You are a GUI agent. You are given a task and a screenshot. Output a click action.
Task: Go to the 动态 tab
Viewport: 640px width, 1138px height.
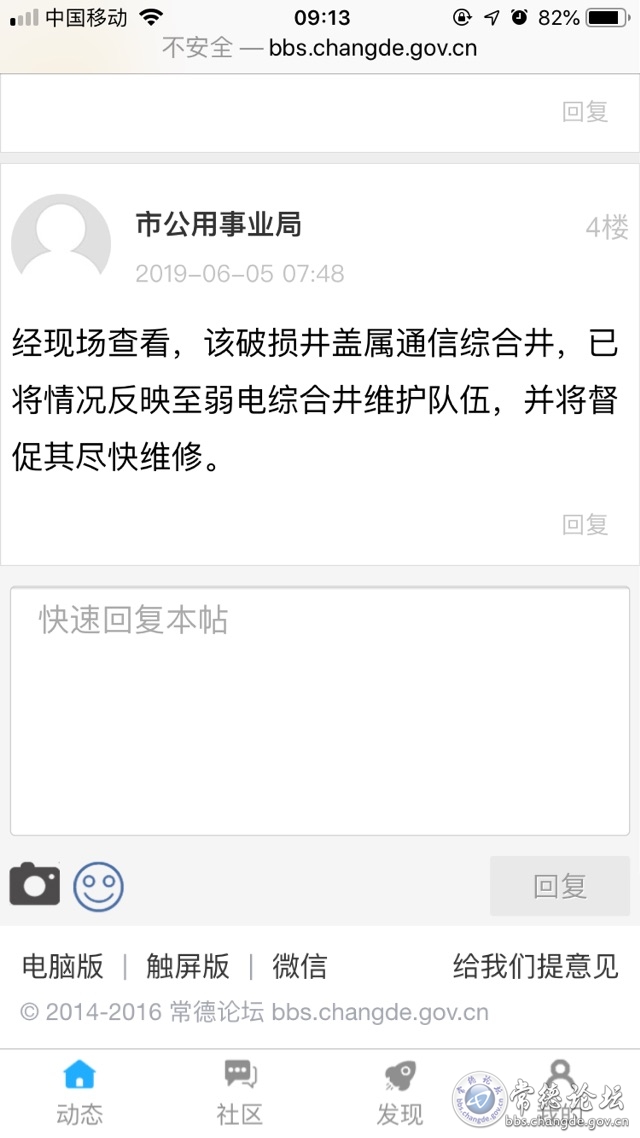coord(80,1092)
